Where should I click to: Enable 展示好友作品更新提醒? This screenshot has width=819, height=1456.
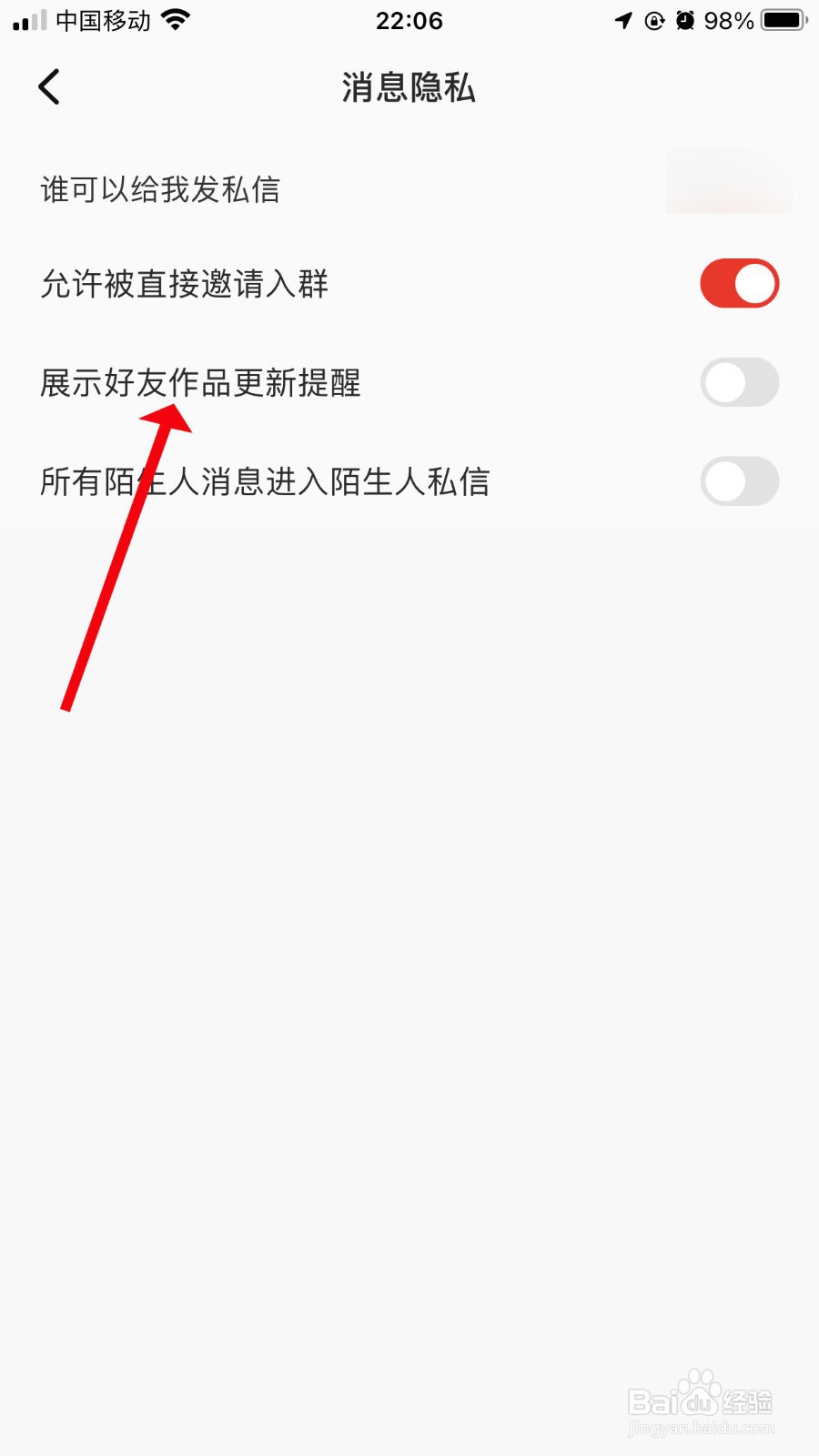(x=739, y=382)
